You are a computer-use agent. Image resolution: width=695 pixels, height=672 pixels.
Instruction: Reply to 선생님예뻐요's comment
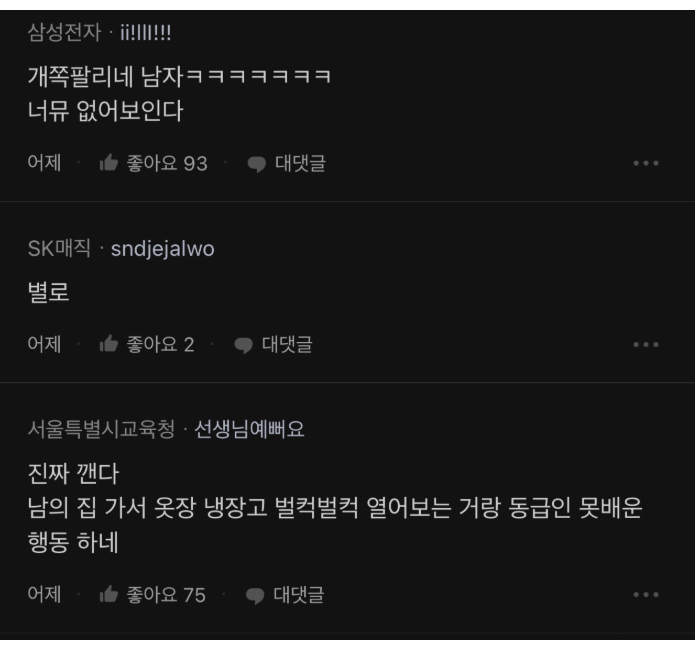click(286, 595)
